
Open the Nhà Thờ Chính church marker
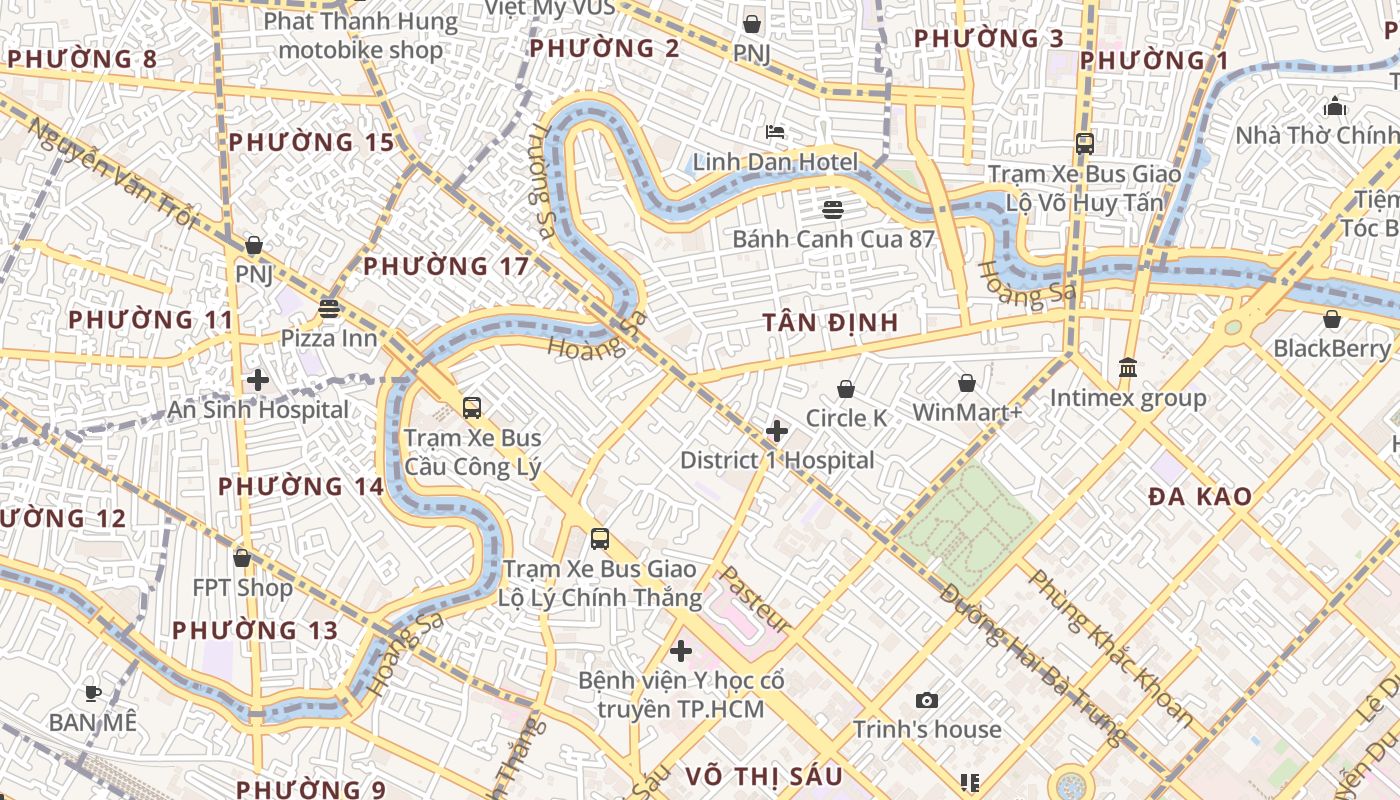coord(1334,106)
